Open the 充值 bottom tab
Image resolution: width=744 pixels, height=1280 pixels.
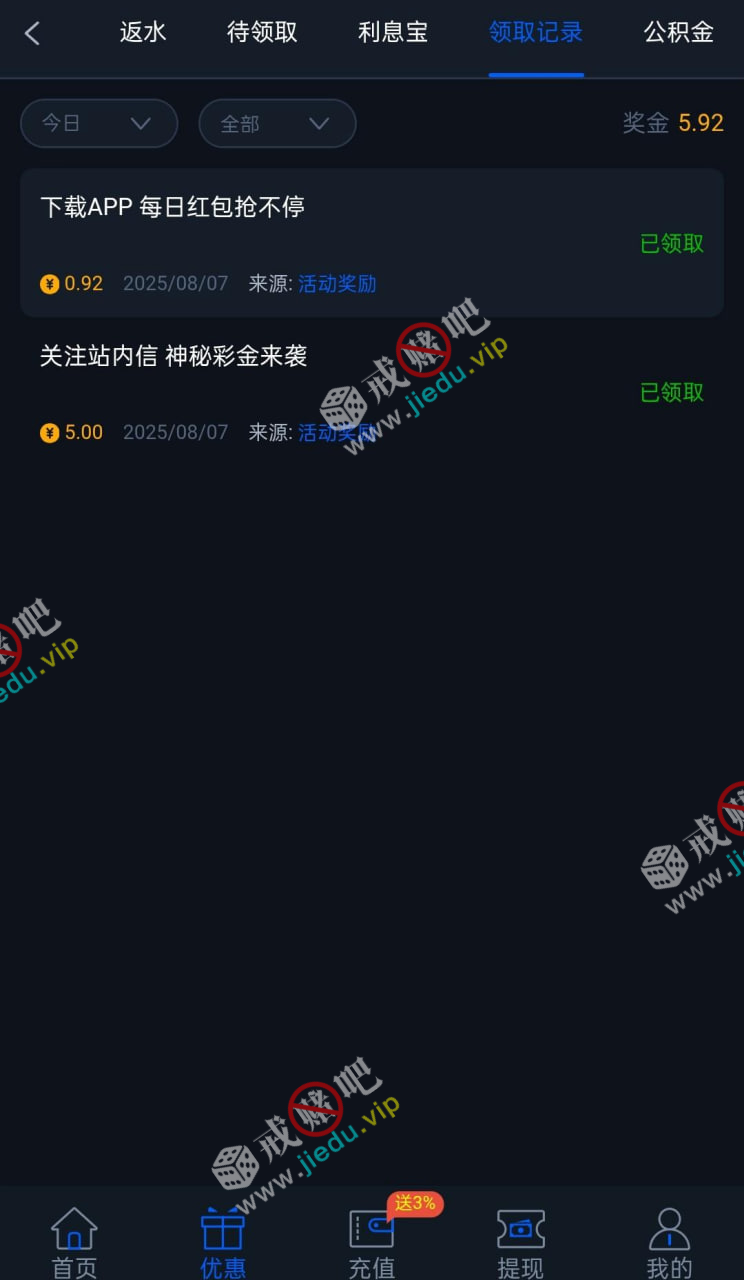(372, 1242)
